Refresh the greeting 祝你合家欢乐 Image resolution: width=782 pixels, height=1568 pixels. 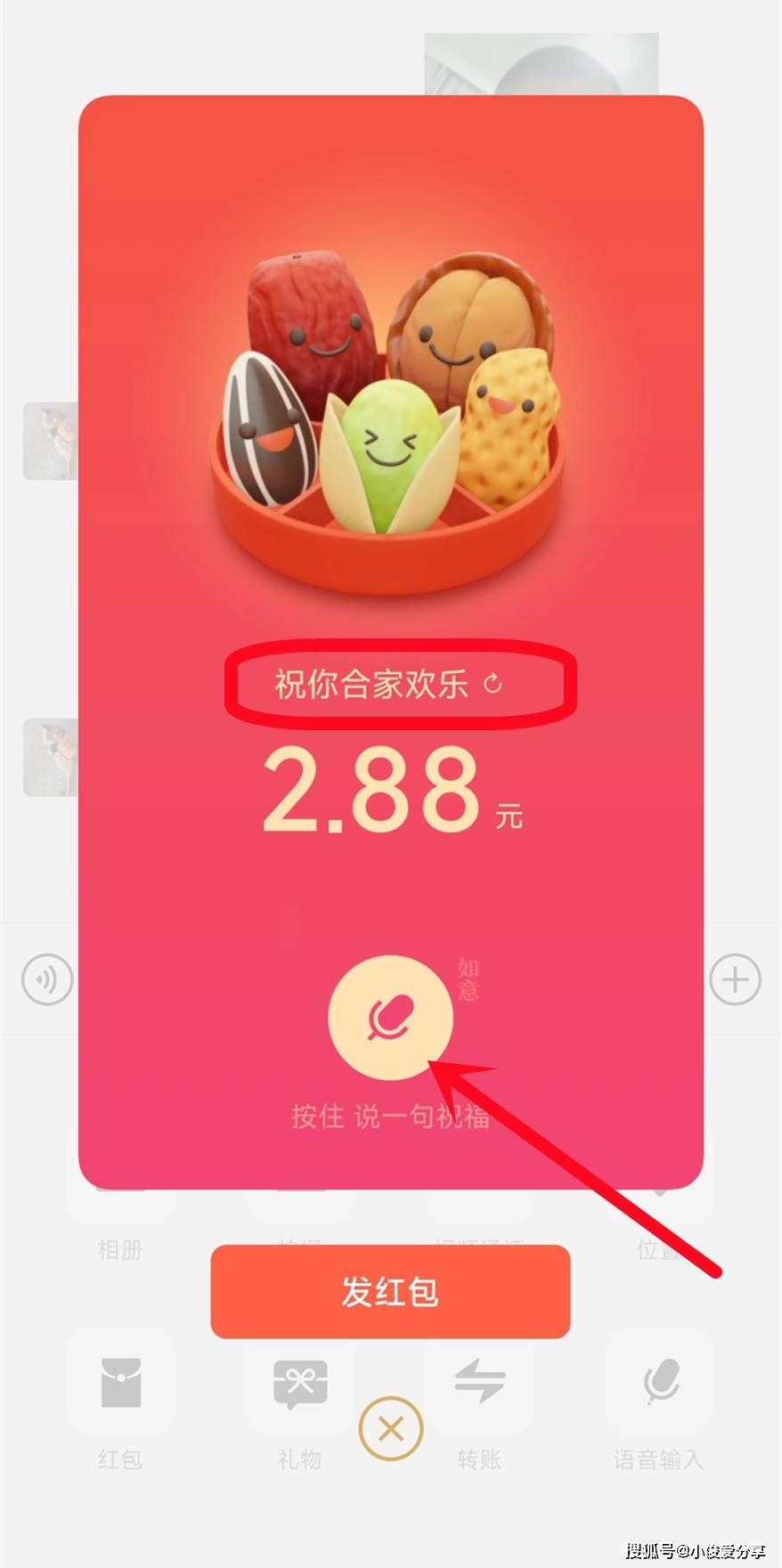pos(493,684)
